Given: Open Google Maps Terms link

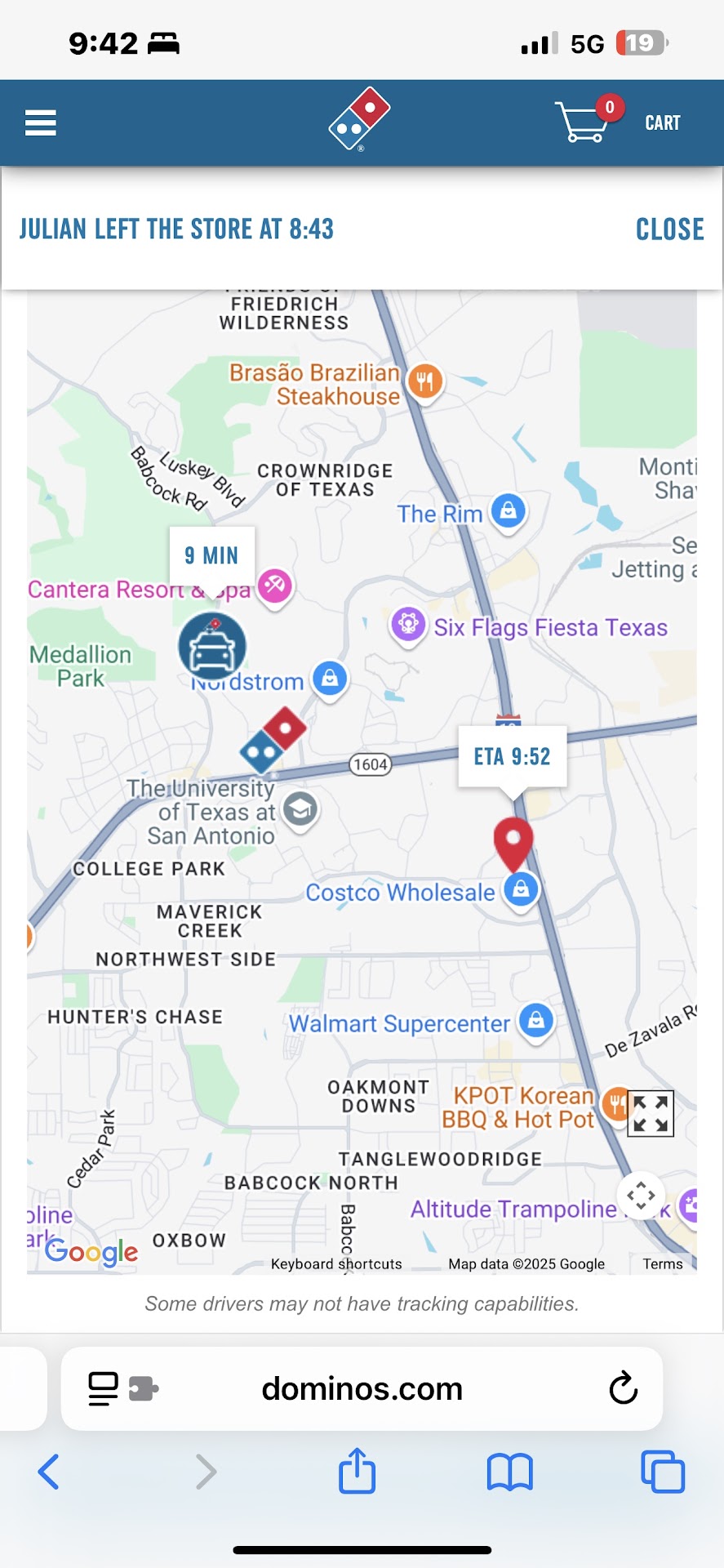Looking at the screenshot, I should tap(662, 1264).
